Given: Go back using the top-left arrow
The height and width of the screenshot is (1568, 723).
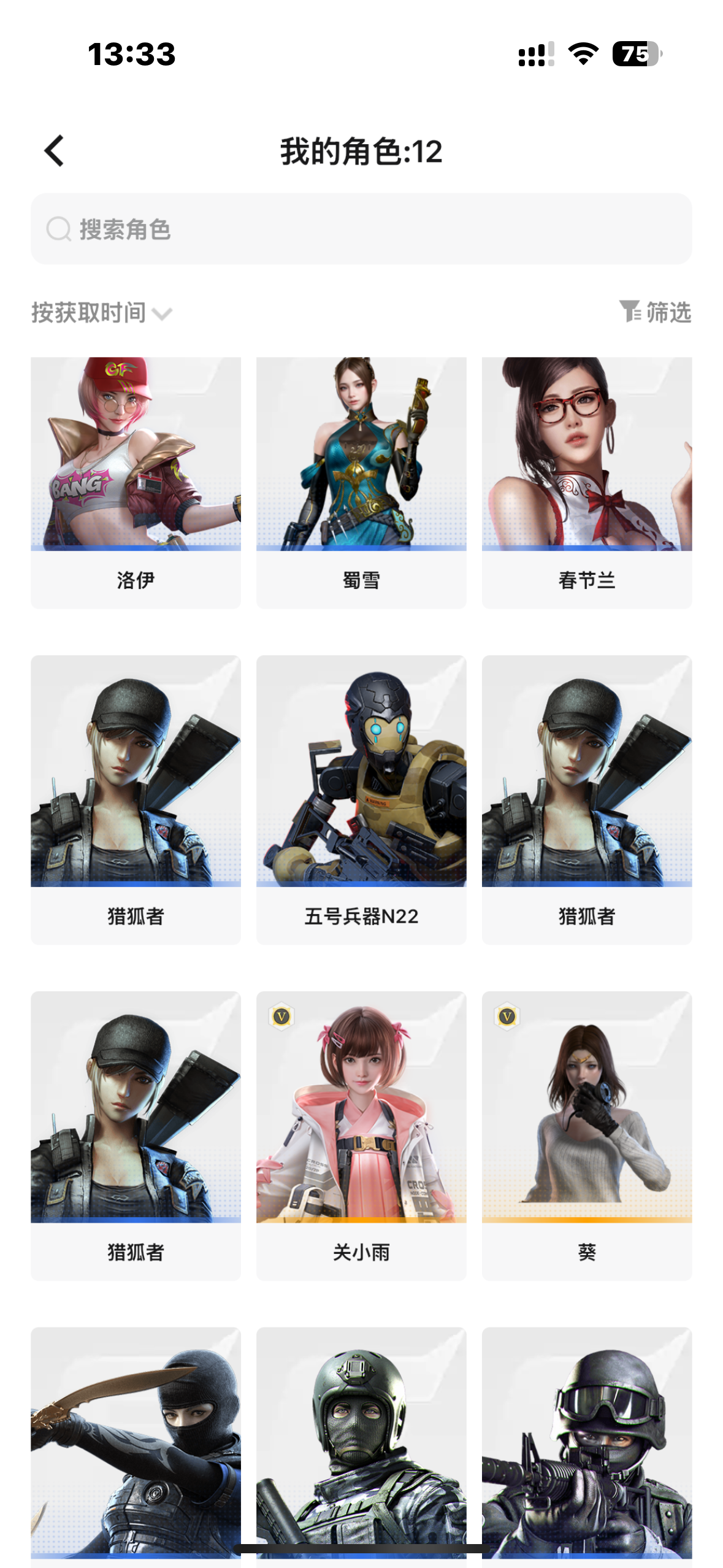Looking at the screenshot, I should [54, 151].
